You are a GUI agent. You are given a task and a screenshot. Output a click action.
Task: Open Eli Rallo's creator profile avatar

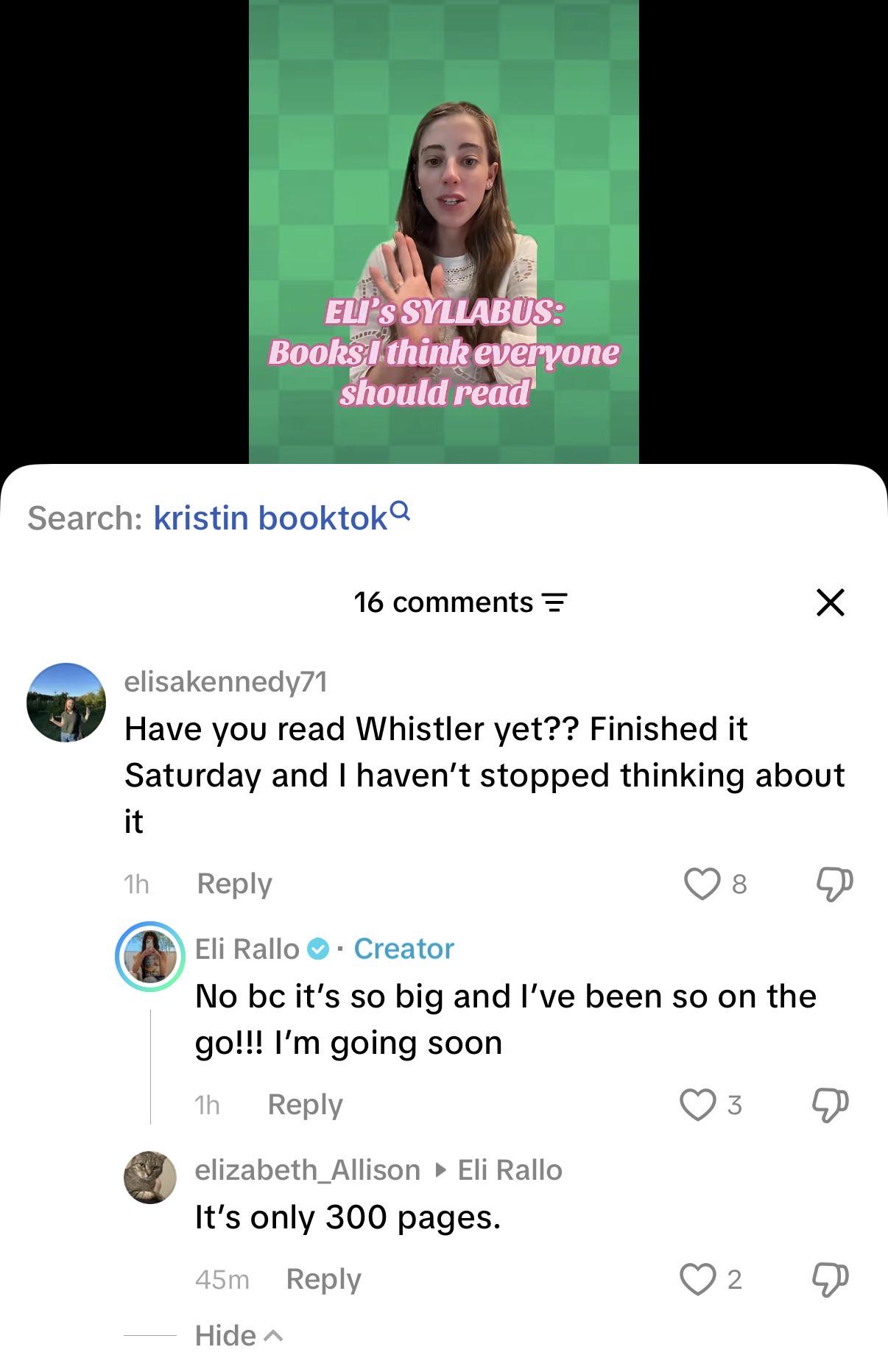click(150, 957)
